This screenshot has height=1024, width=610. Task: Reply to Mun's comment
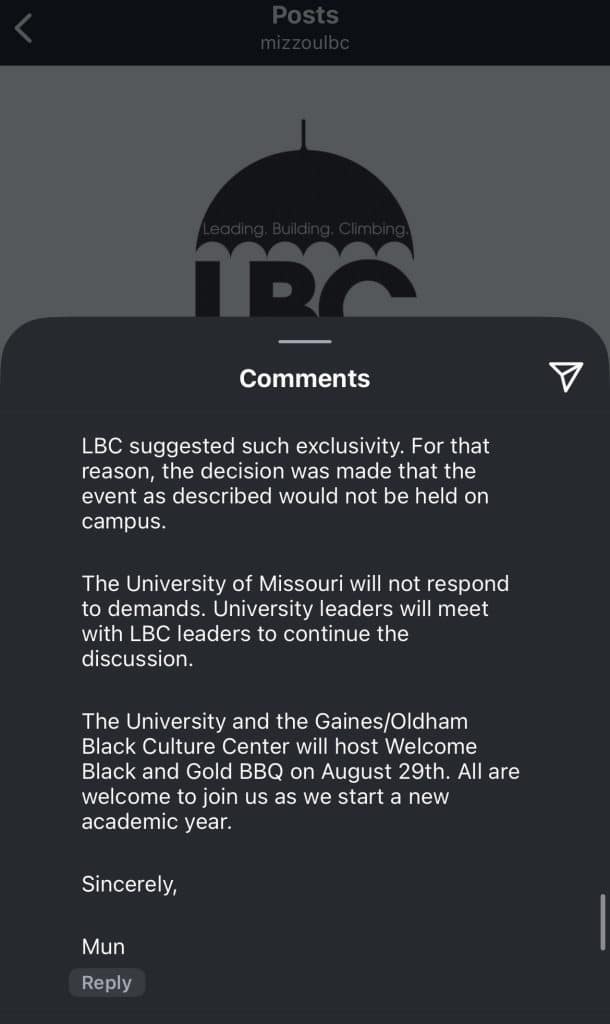pos(107,982)
